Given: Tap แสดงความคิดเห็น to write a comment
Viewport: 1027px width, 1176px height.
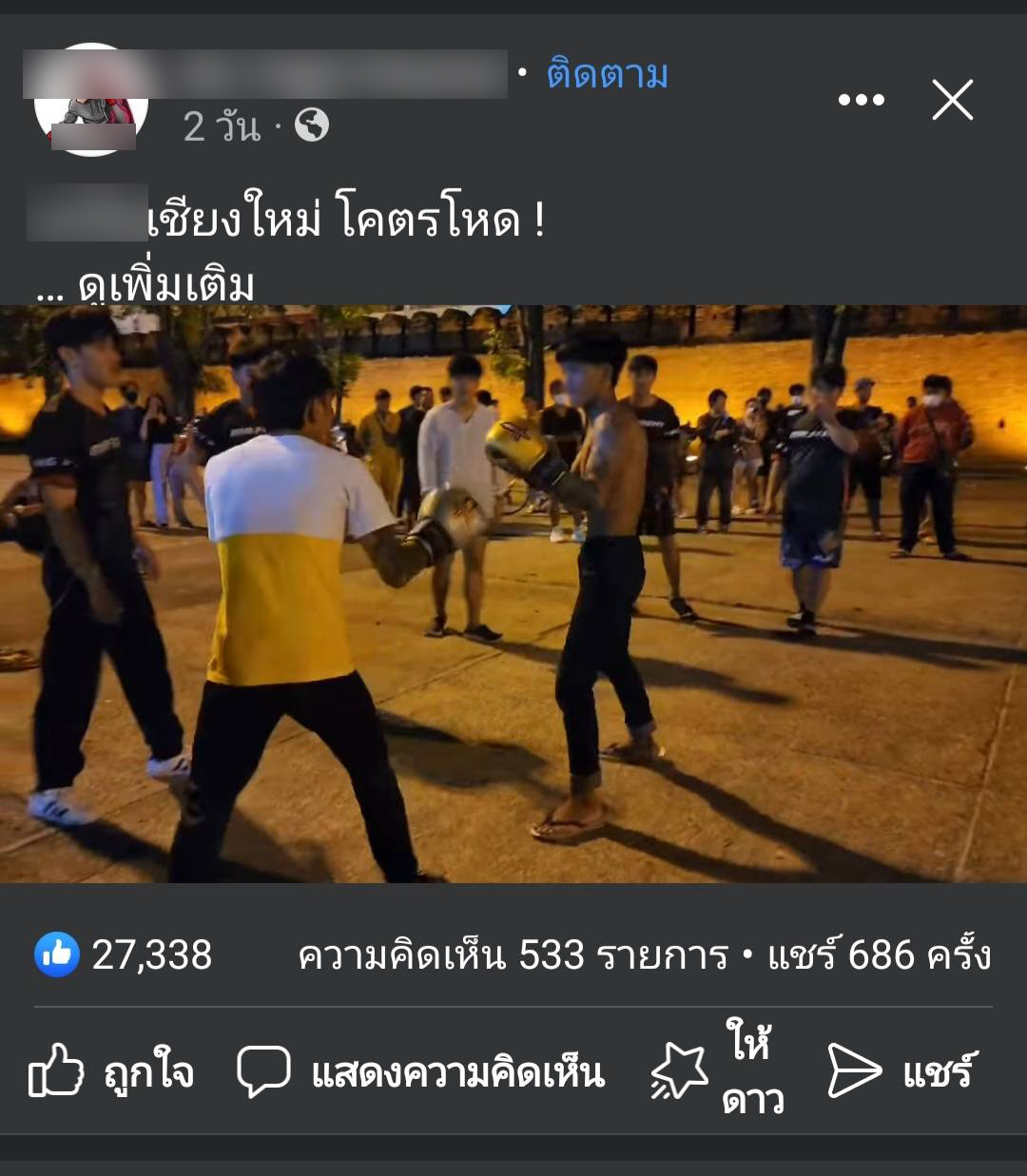Looking at the screenshot, I should point(420,1071).
